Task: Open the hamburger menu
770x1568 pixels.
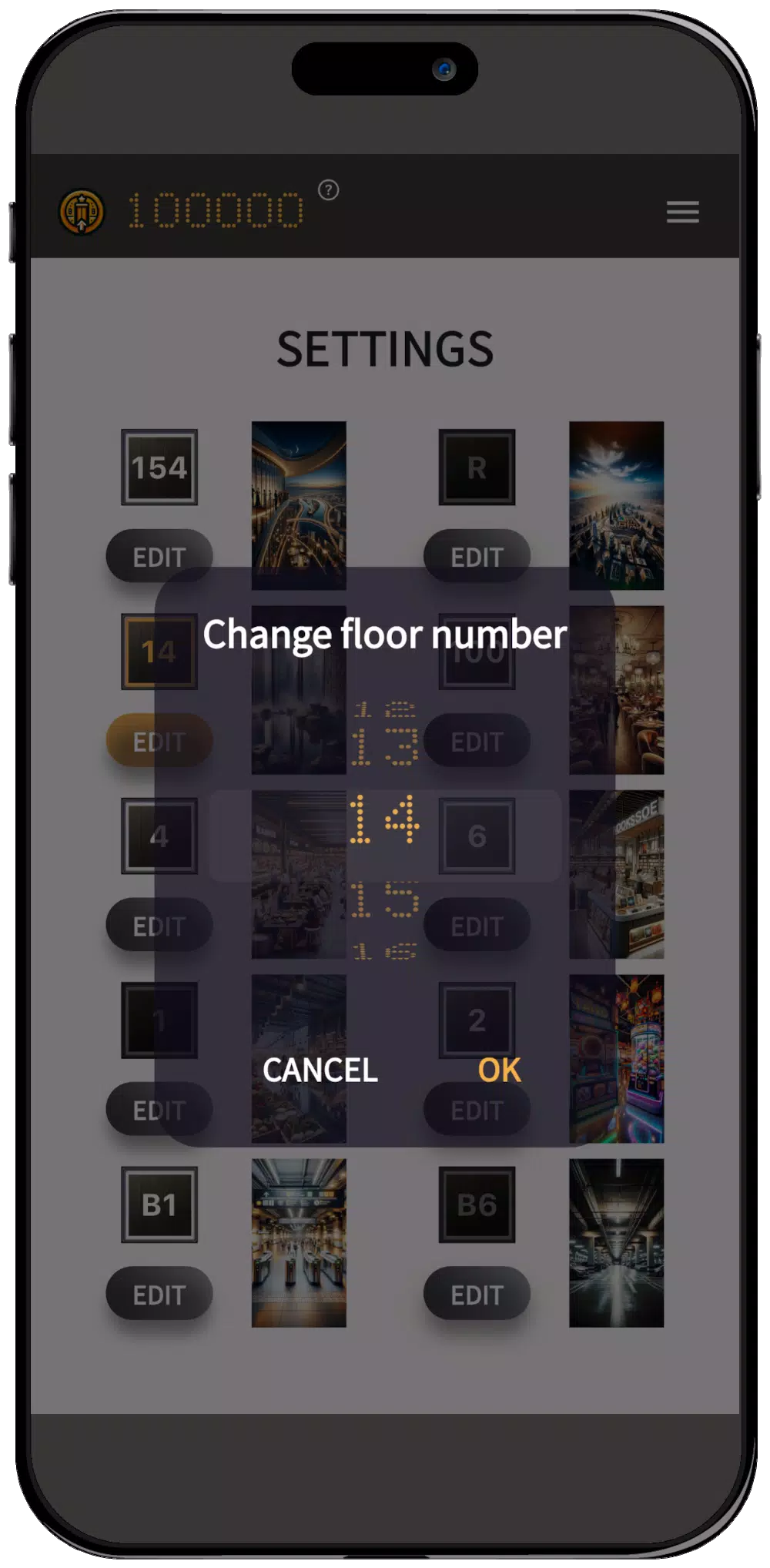Action: click(x=682, y=211)
